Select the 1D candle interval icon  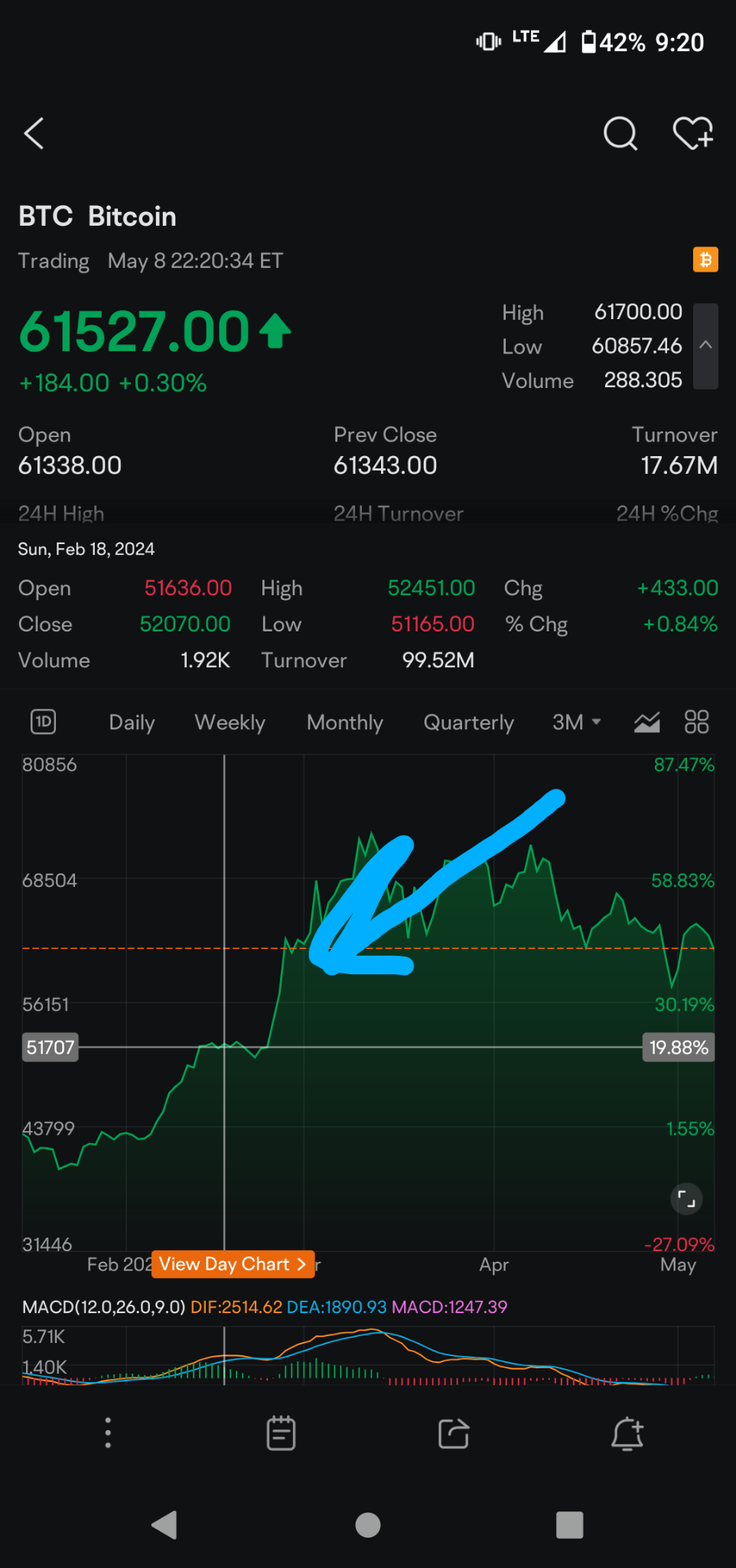point(43,722)
